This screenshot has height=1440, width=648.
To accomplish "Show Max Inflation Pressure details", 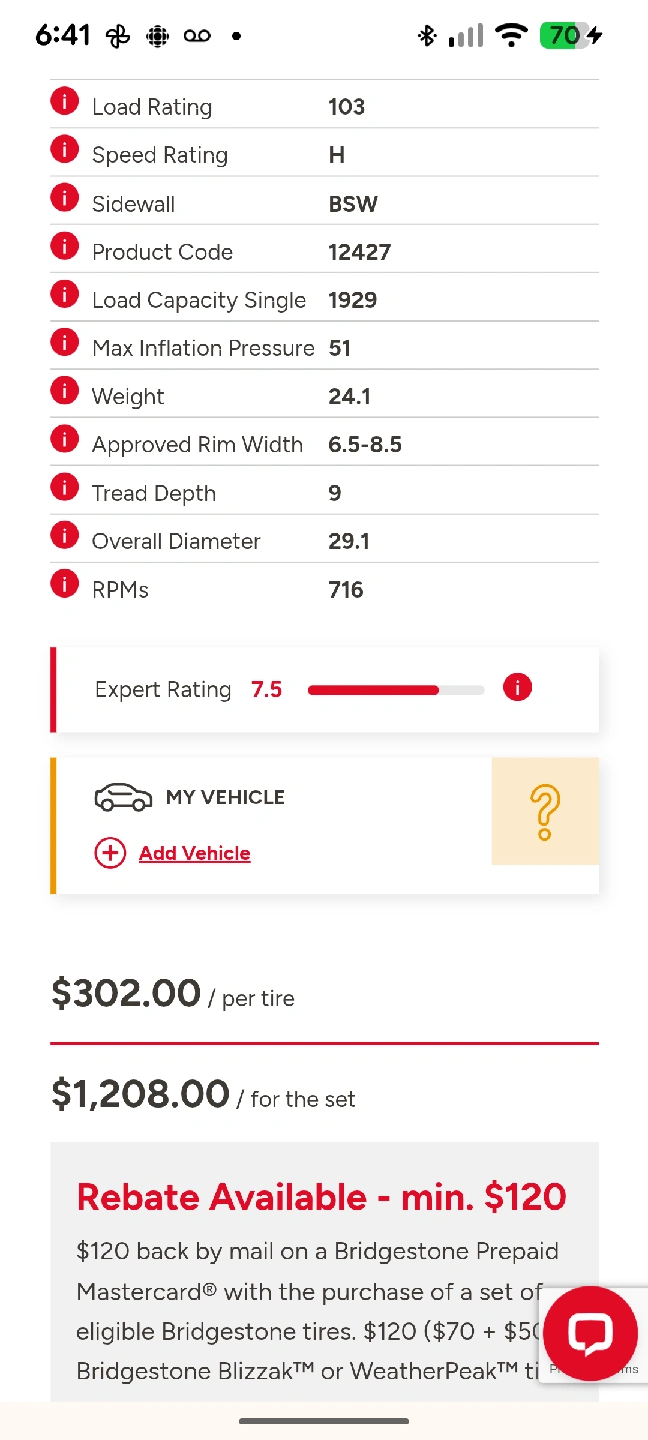I will coord(65,343).
